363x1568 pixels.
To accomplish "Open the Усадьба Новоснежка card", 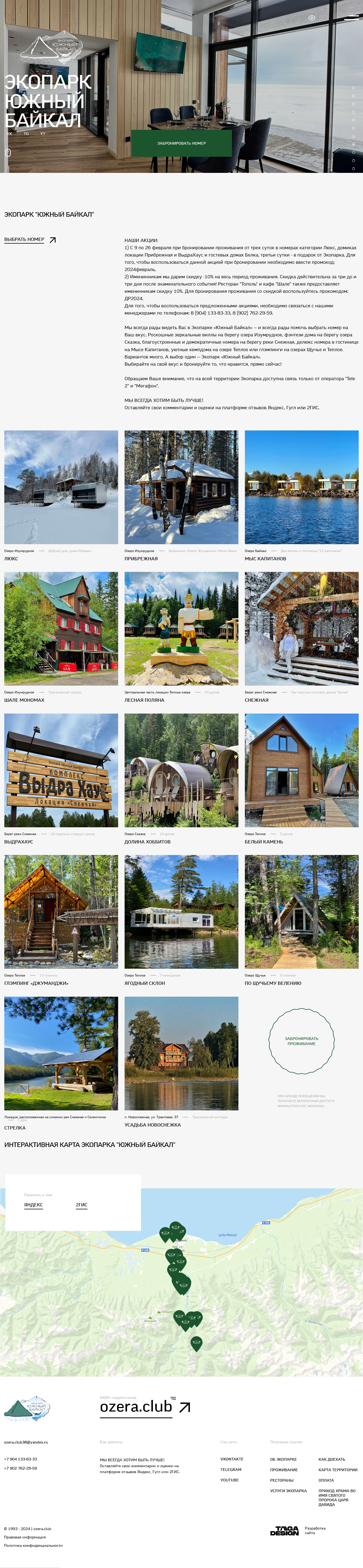I will click(181, 1054).
